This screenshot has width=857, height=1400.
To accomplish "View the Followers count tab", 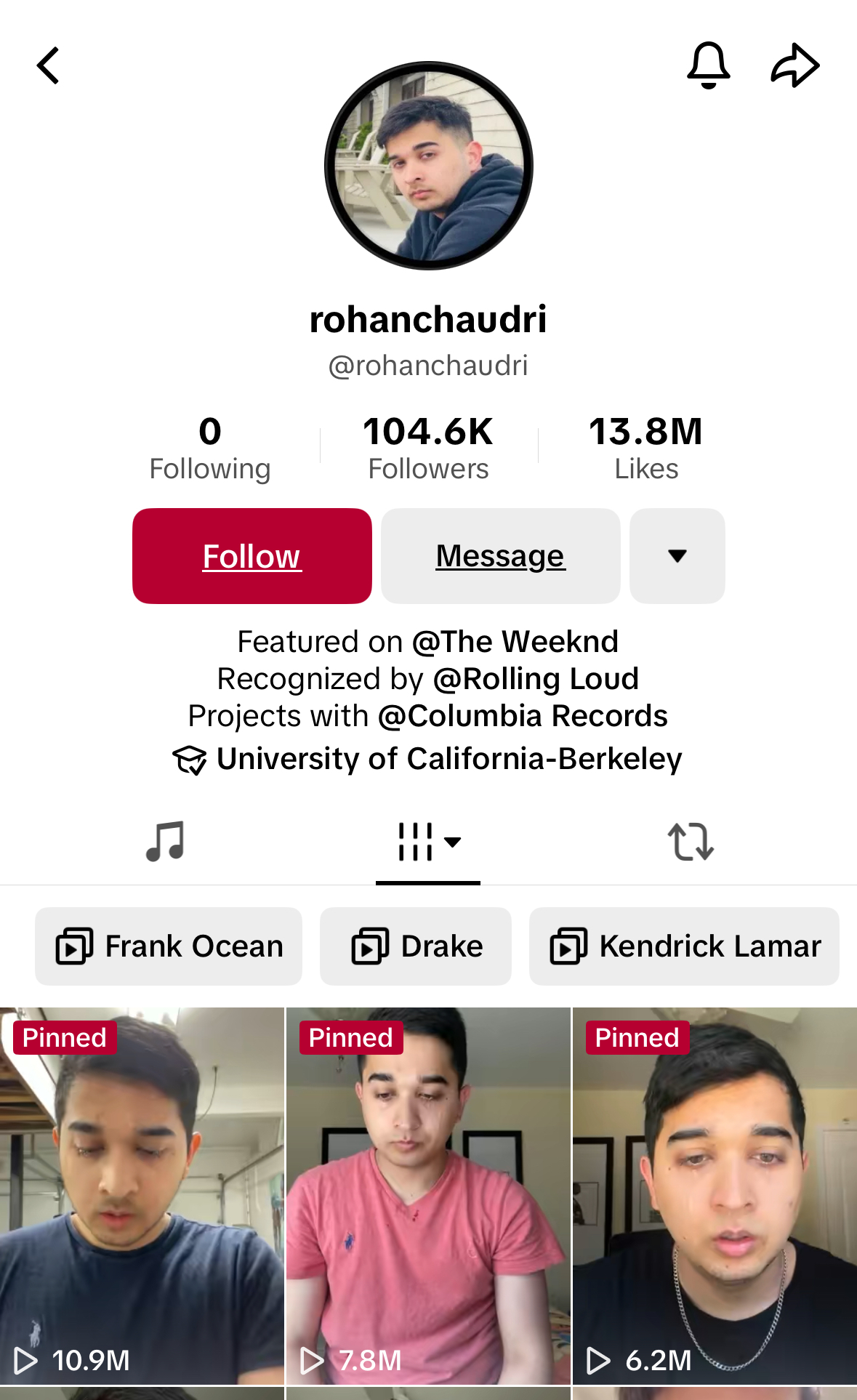I will 428,446.
